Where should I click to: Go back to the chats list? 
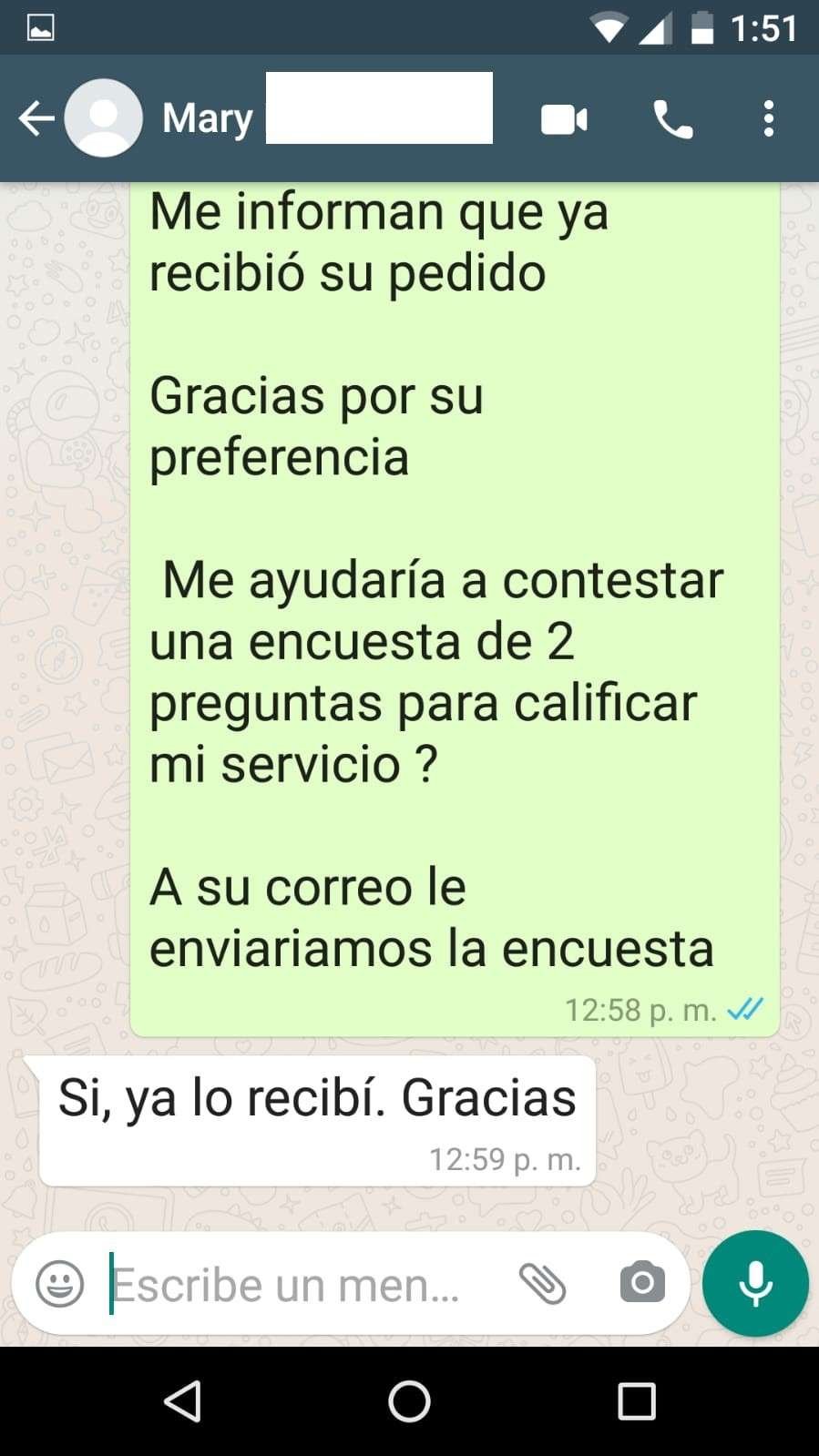pos(36,118)
